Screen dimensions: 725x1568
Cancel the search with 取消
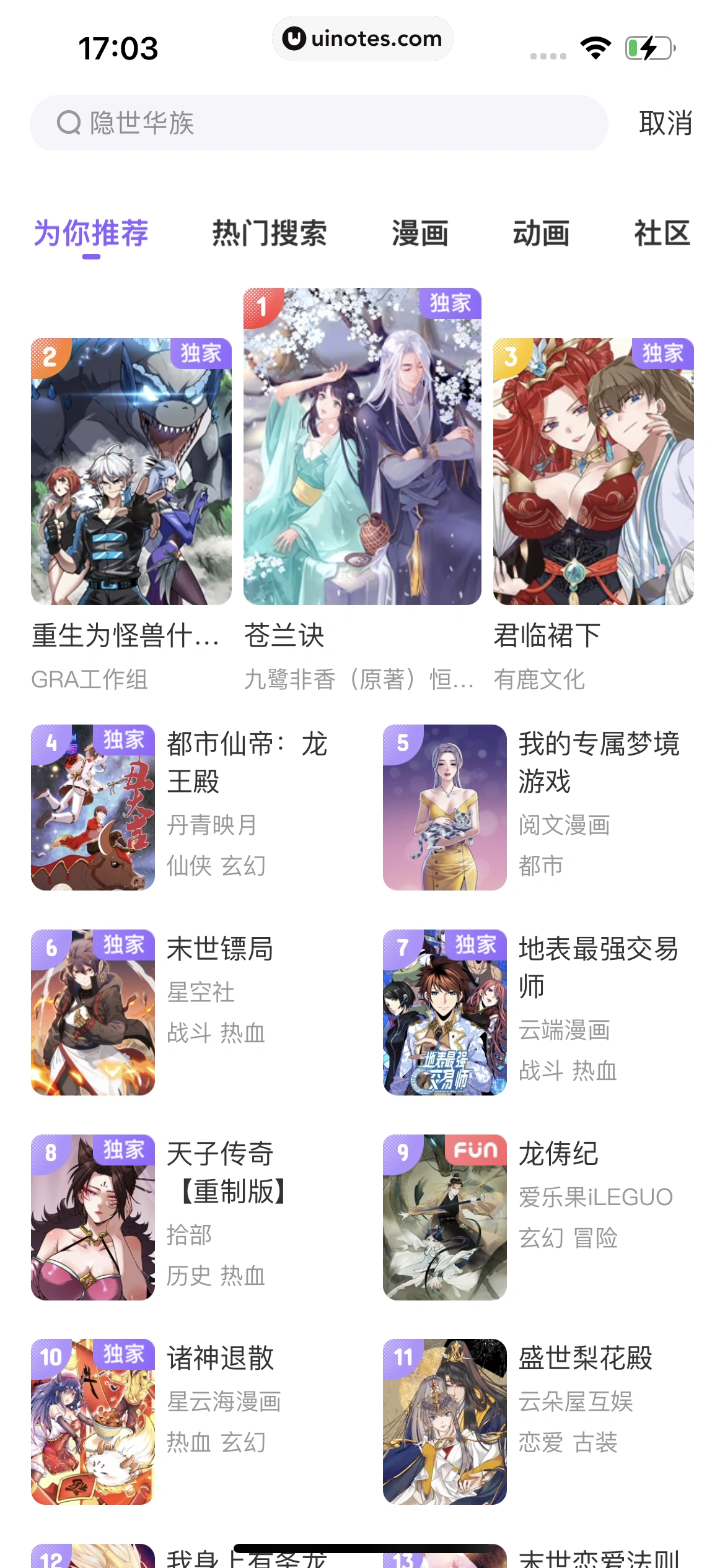pos(666,123)
